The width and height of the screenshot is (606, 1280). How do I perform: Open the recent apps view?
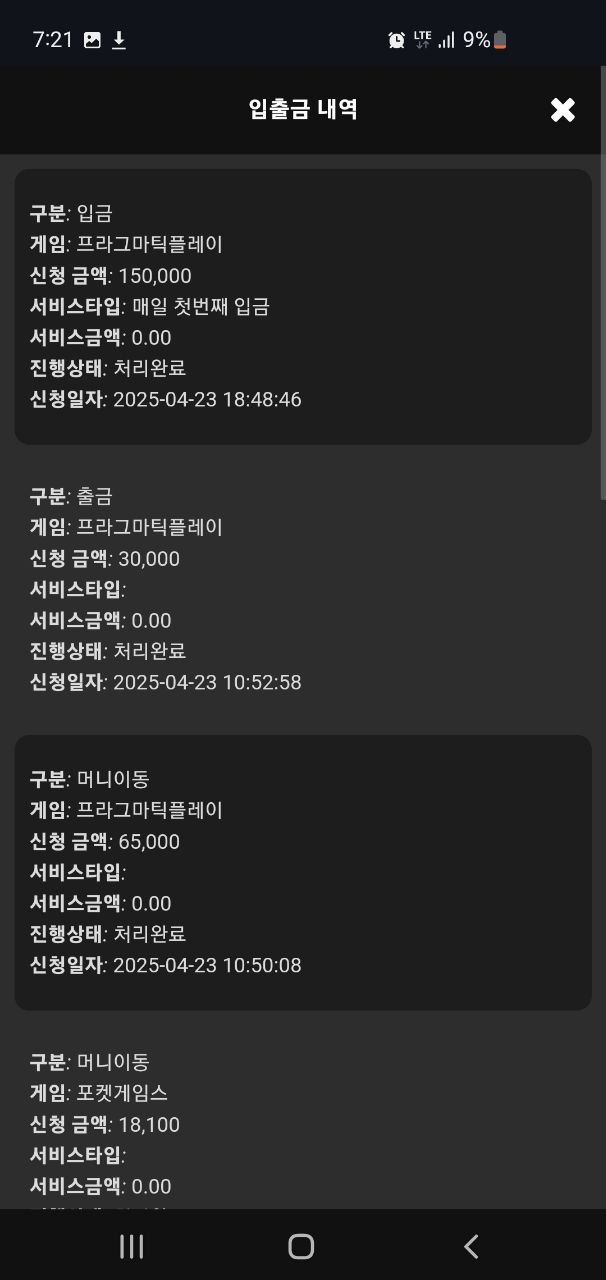[131, 1246]
